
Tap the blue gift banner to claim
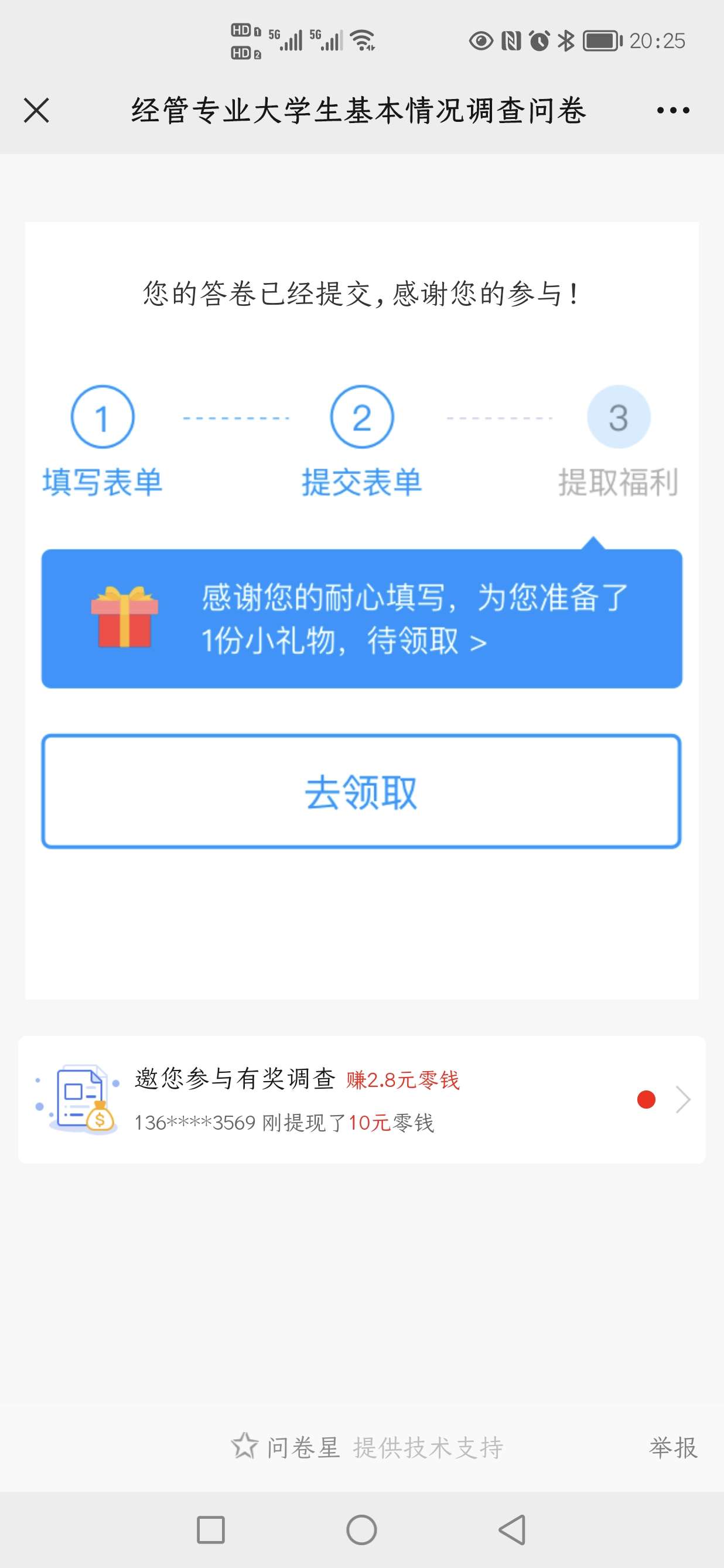[361, 618]
